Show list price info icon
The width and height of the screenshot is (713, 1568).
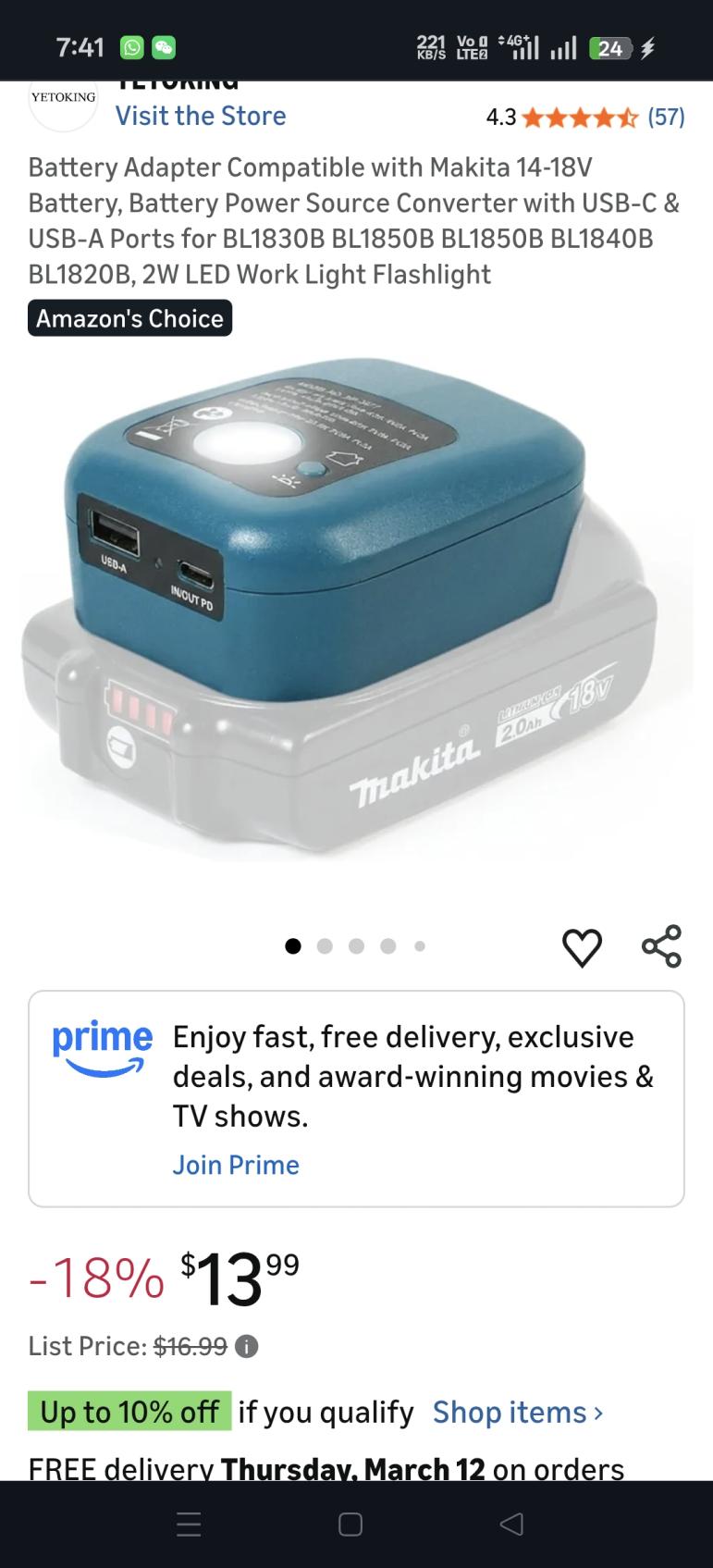point(246,1346)
